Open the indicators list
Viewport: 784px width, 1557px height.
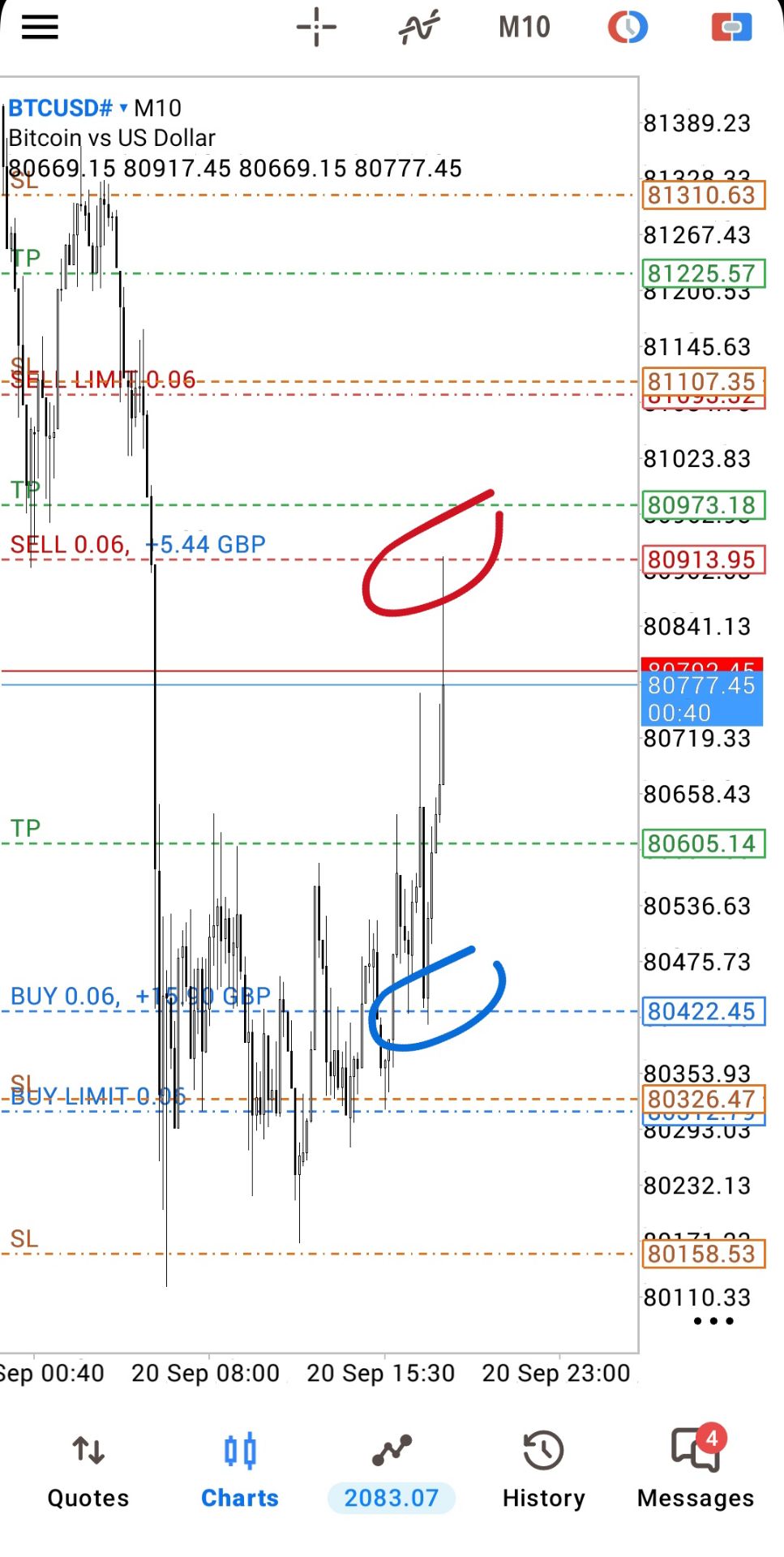coord(419,27)
